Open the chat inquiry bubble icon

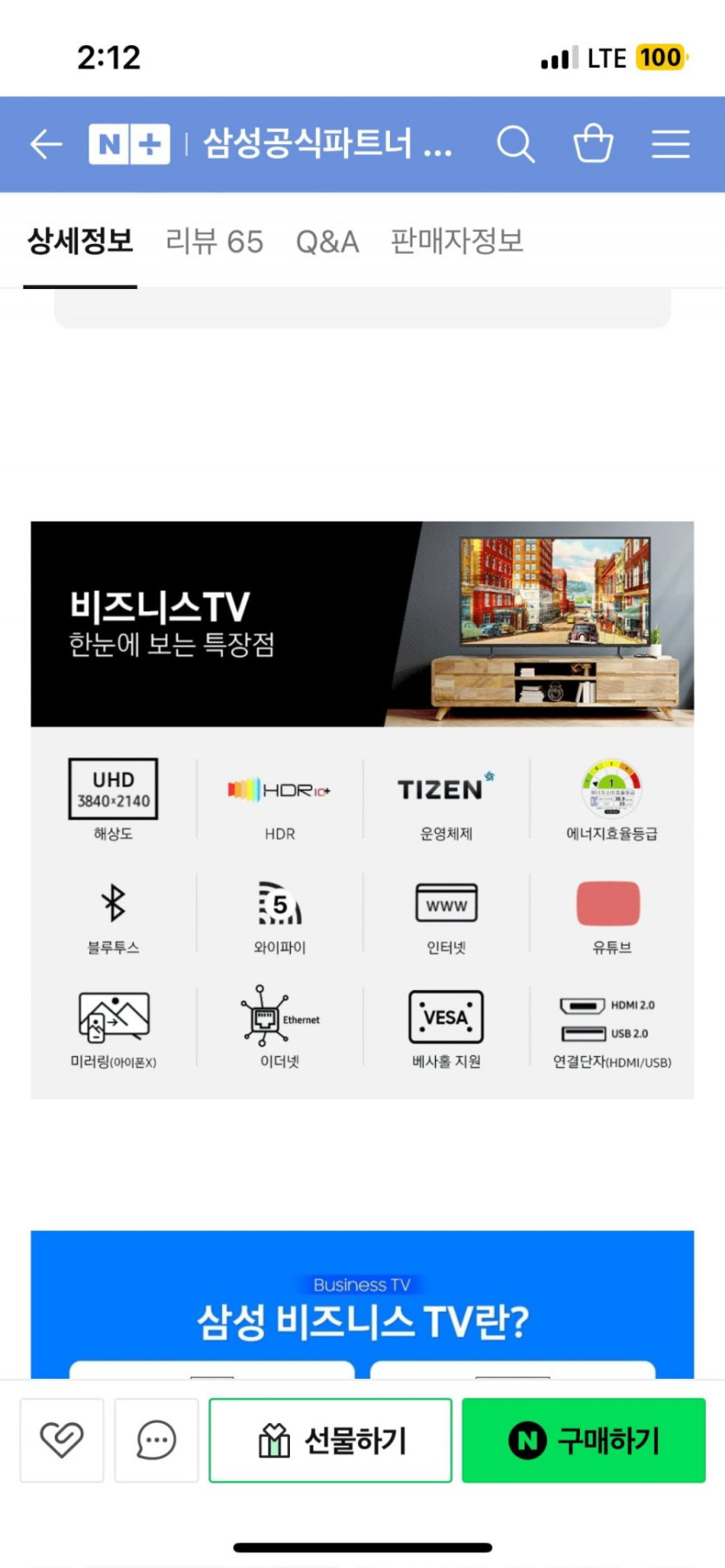click(x=156, y=1440)
